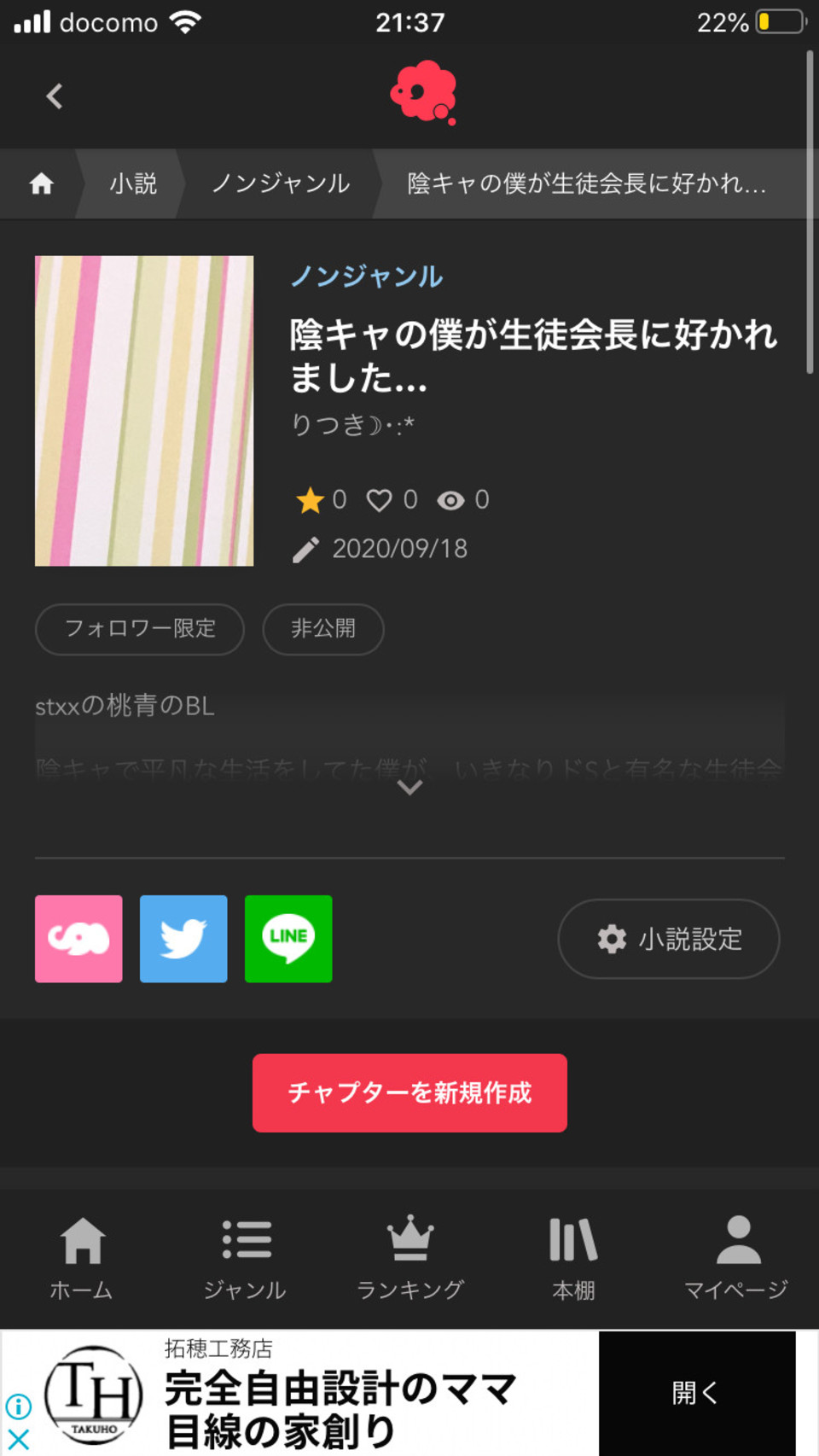This screenshot has height=1456, width=819.
Task: Go to the 本棚 bookshelf tab
Action: point(573,1258)
